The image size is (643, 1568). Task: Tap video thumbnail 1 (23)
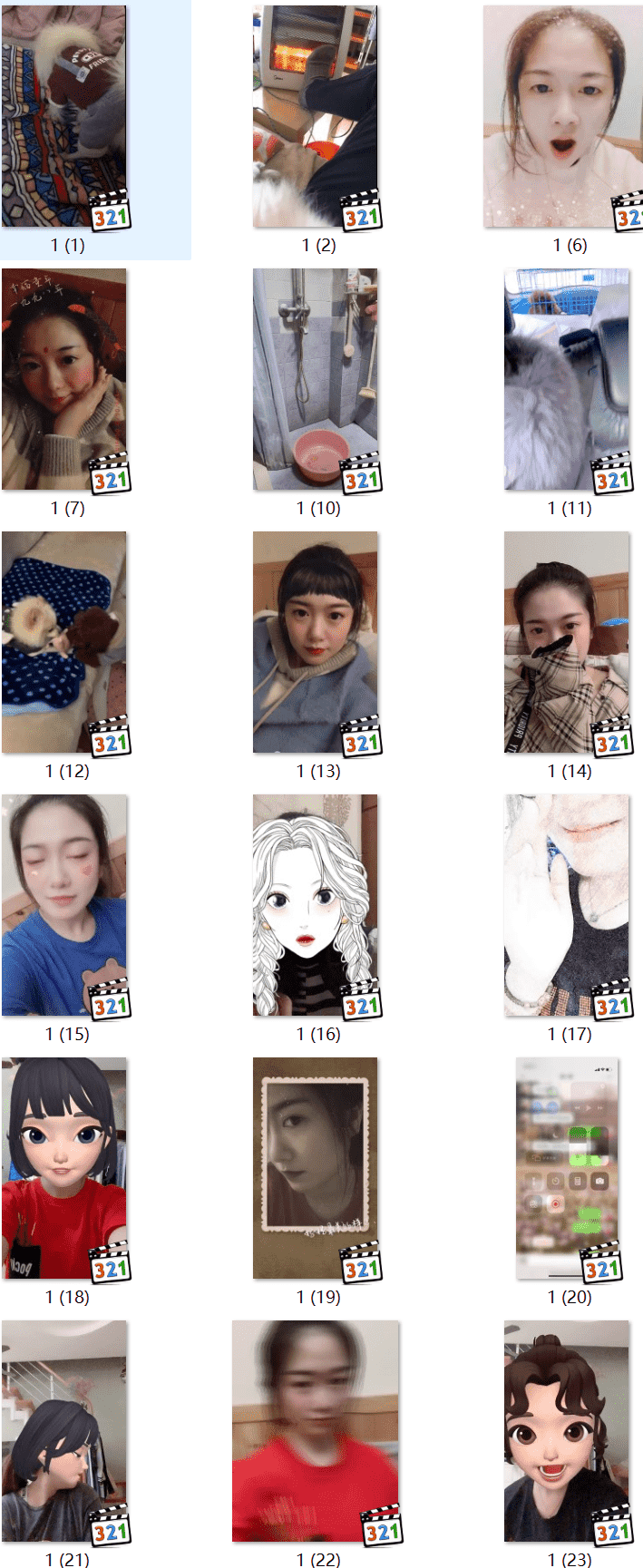[x=567, y=1431]
